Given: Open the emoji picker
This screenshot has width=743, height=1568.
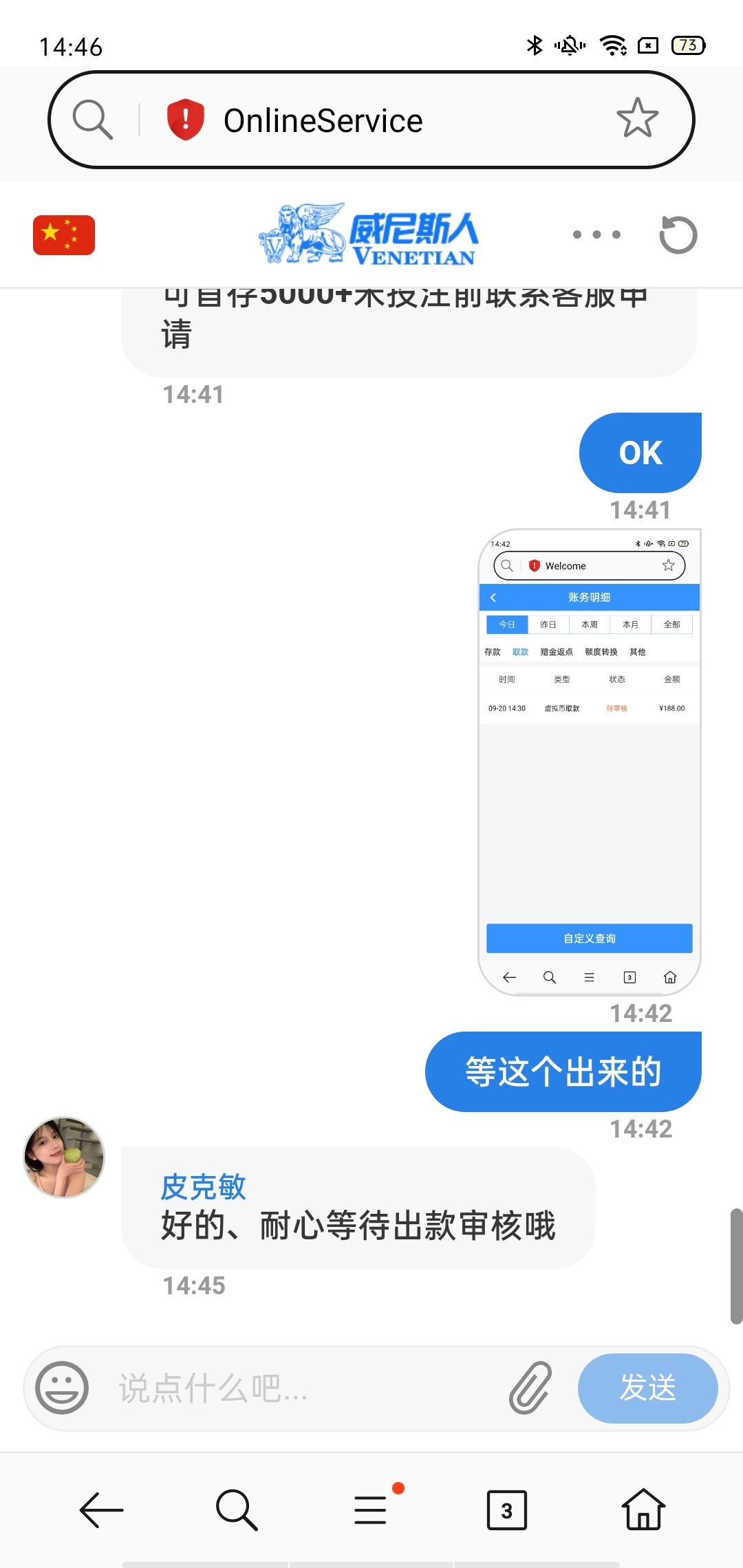Looking at the screenshot, I should [62, 1388].
